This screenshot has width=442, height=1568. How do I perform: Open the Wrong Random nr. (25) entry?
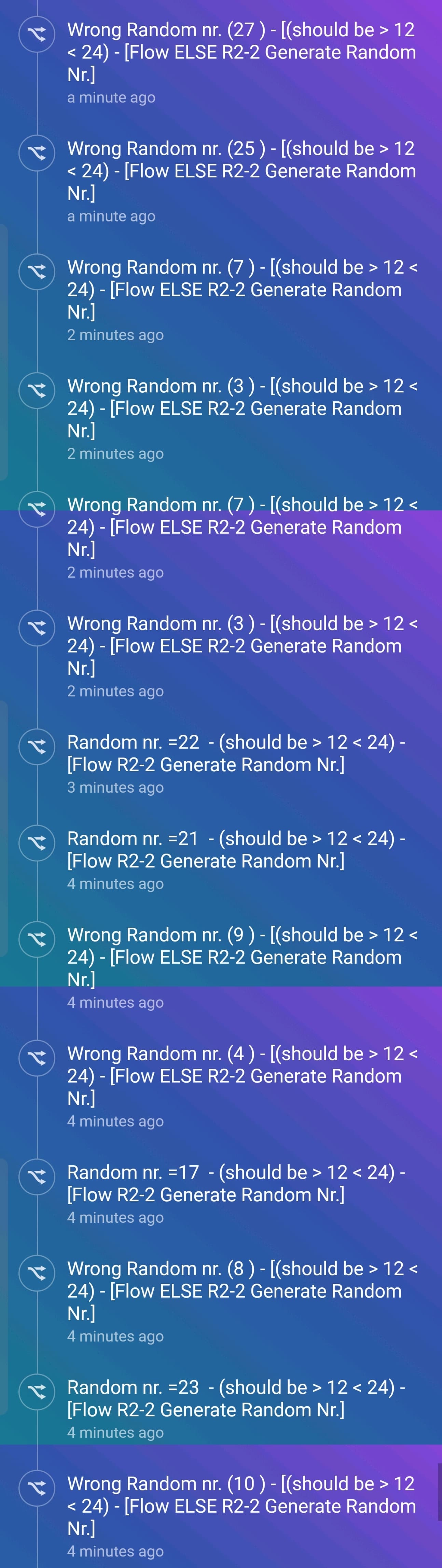(241, 171)
